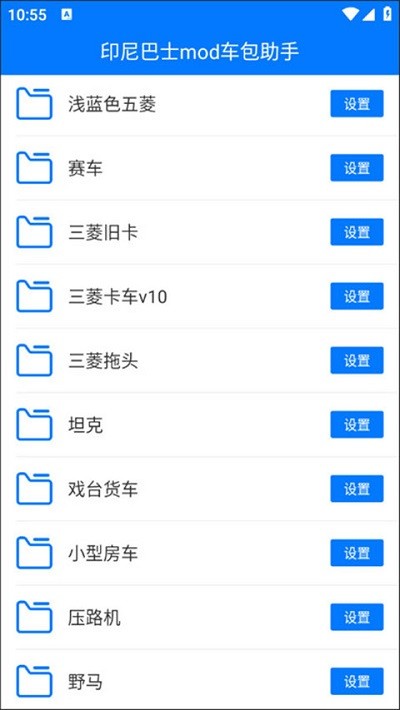Viewport: 400px width, 710px height.
Task: Choose the 三菱拖头 folder
Action: (x=200, y=361)
